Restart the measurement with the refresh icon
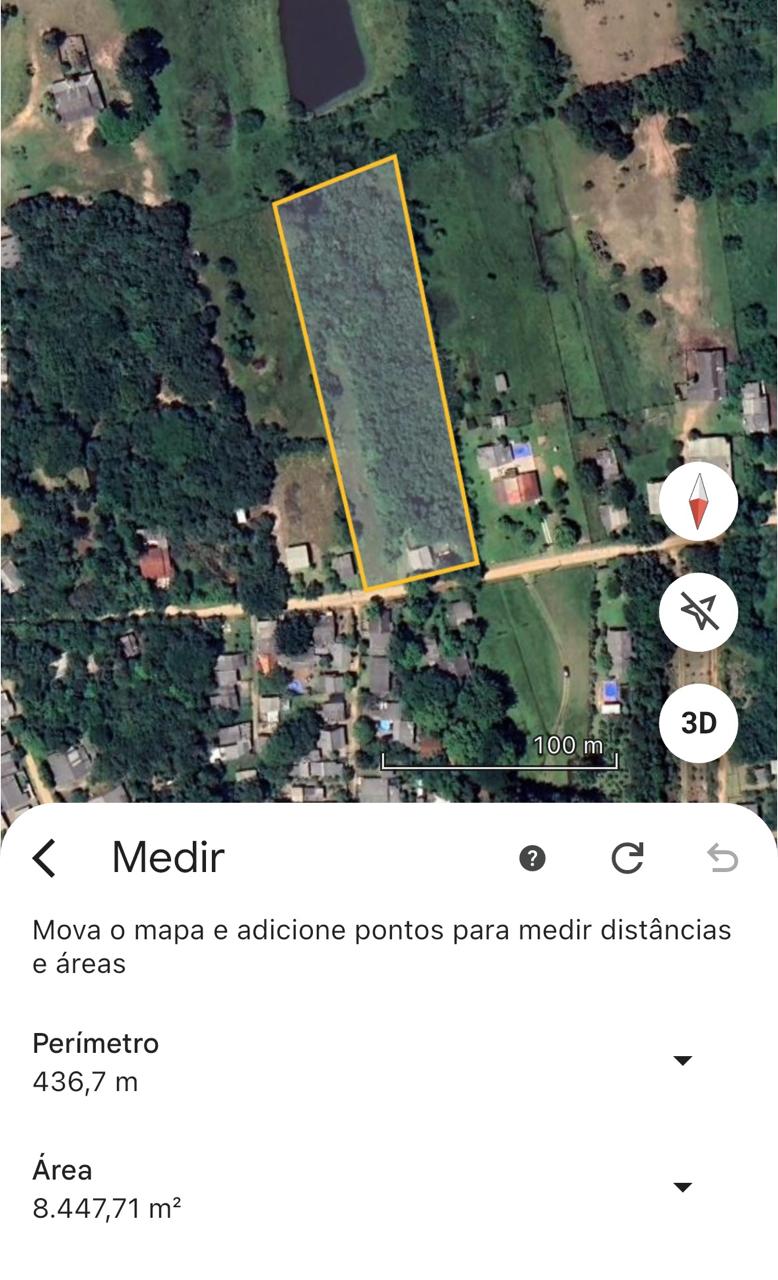778x1280 pixels. tap(627, 858)
